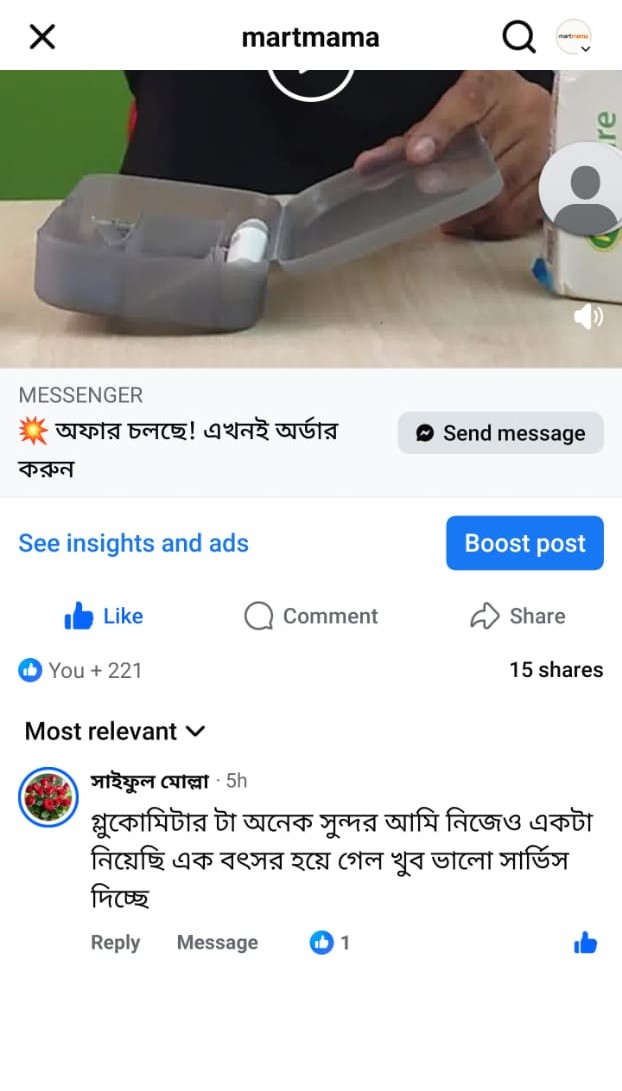Open See insights and ads
Screen dimensions: 622x1091
tap(133, 543)
